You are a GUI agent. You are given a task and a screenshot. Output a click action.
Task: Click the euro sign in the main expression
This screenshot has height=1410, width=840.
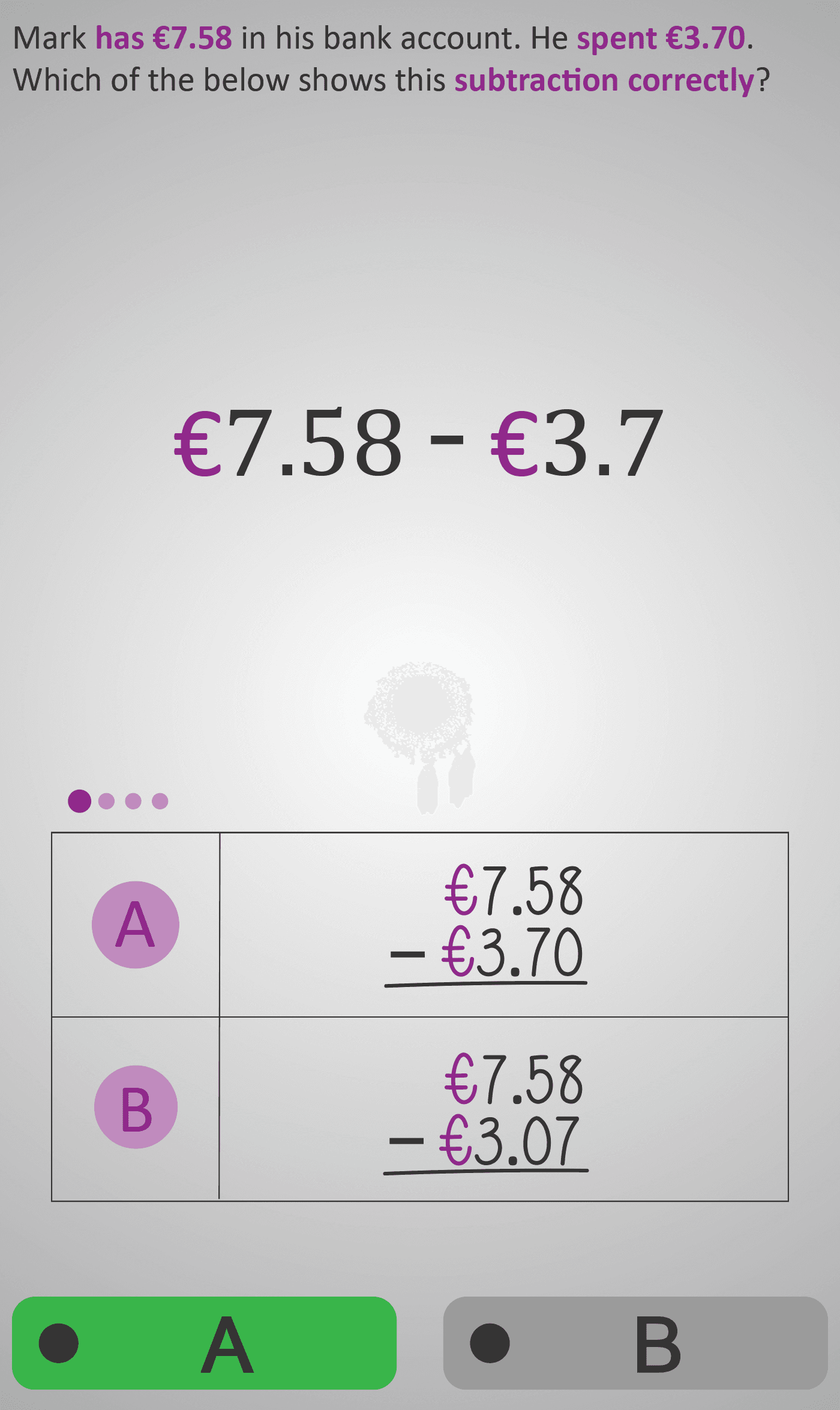click(x=198, y=444)
